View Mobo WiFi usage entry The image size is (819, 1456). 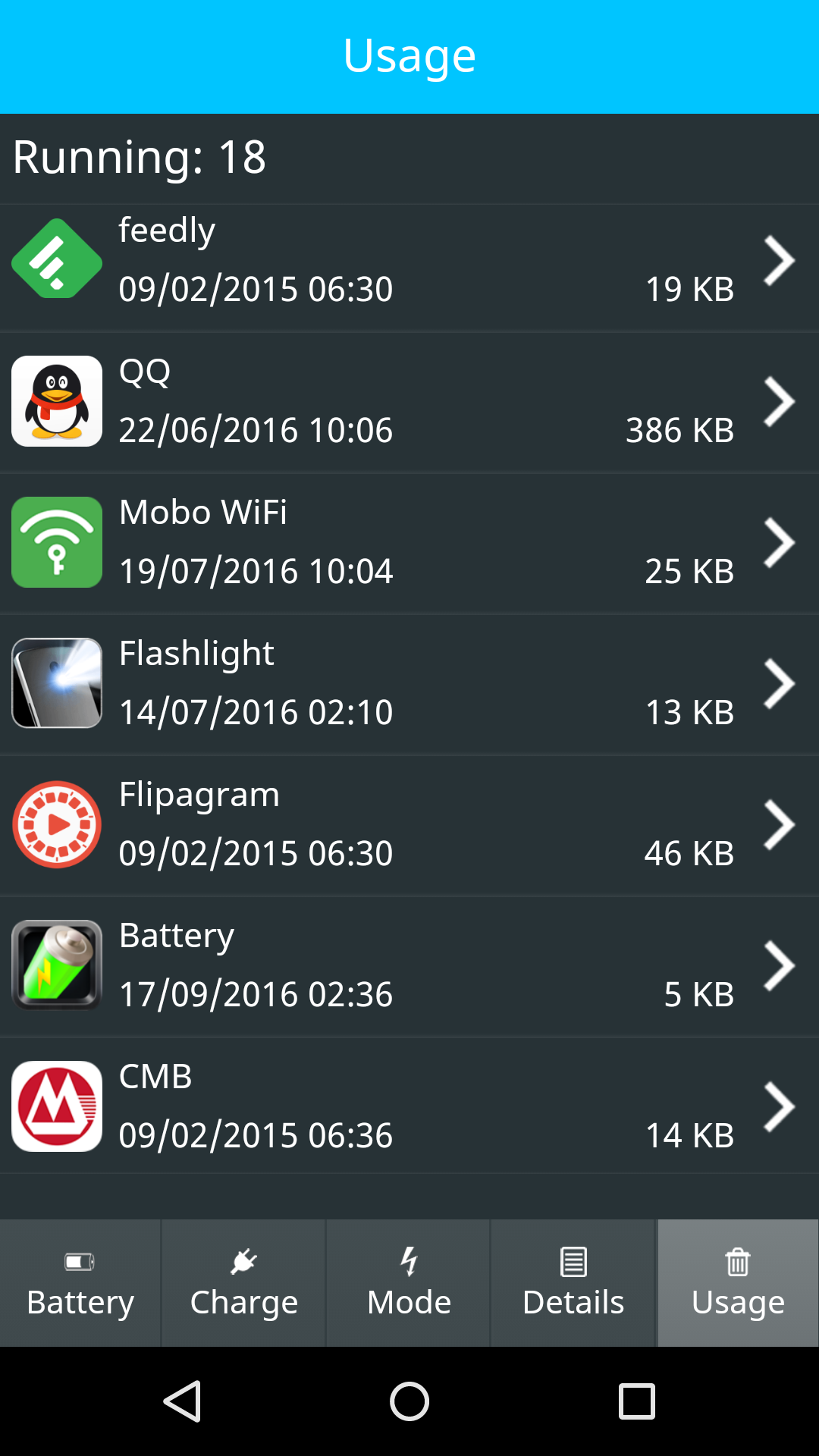(409, 543)
